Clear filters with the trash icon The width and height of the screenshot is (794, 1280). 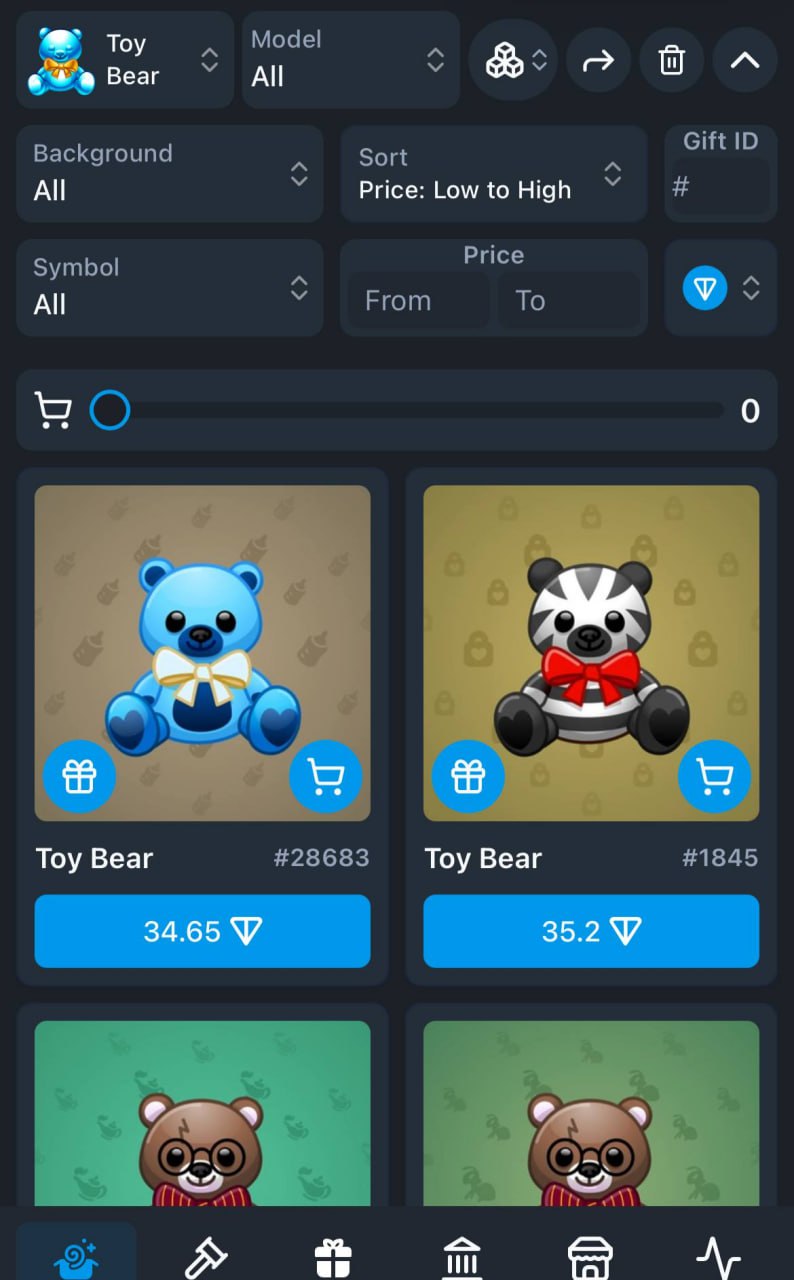tap(672, 61)
